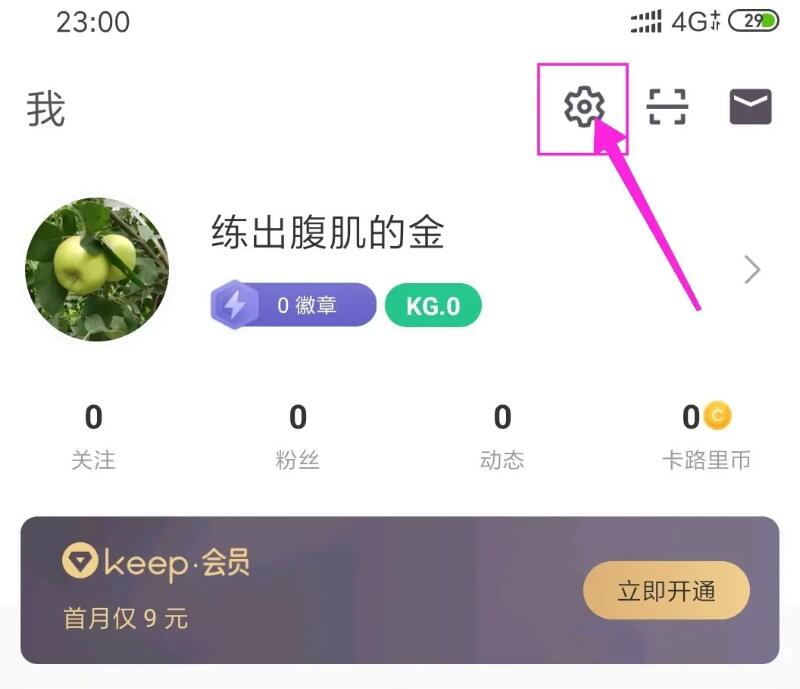
Task: Open the 0 徽章 badge chip
Action: (x=294, y=305)
